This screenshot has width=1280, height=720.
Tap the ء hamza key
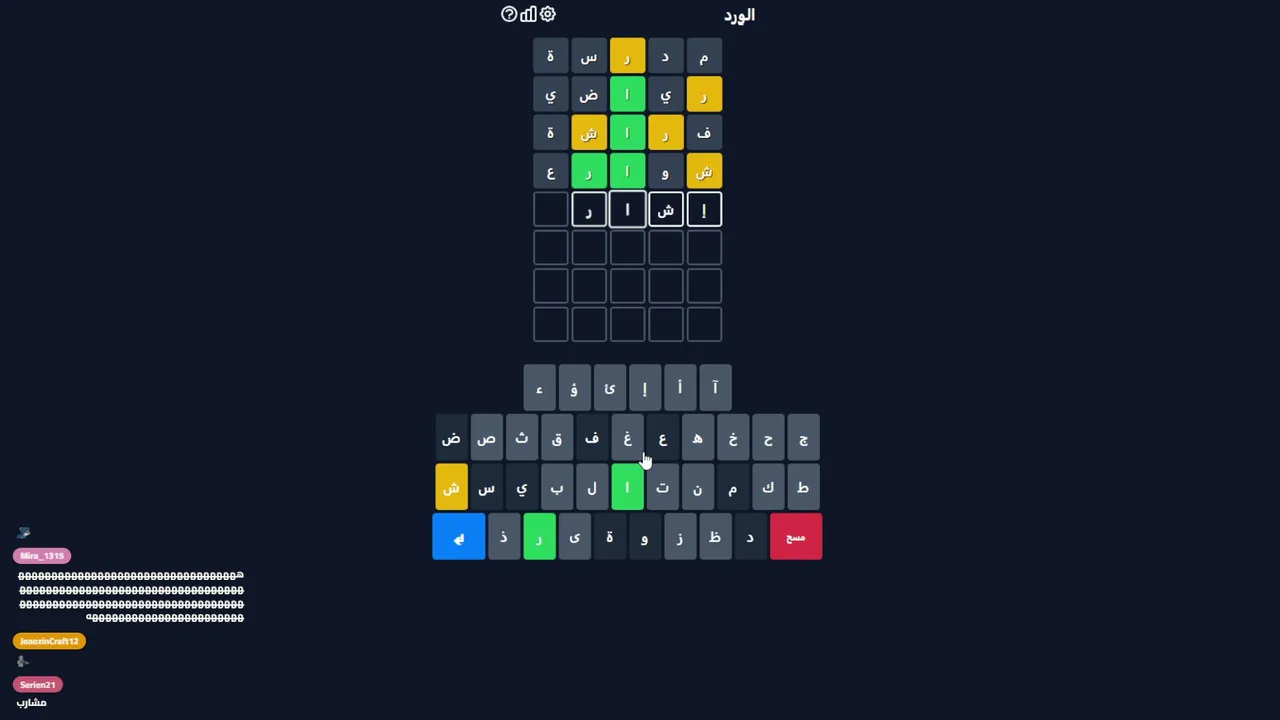pyautogui.click(x=539, y=388)
